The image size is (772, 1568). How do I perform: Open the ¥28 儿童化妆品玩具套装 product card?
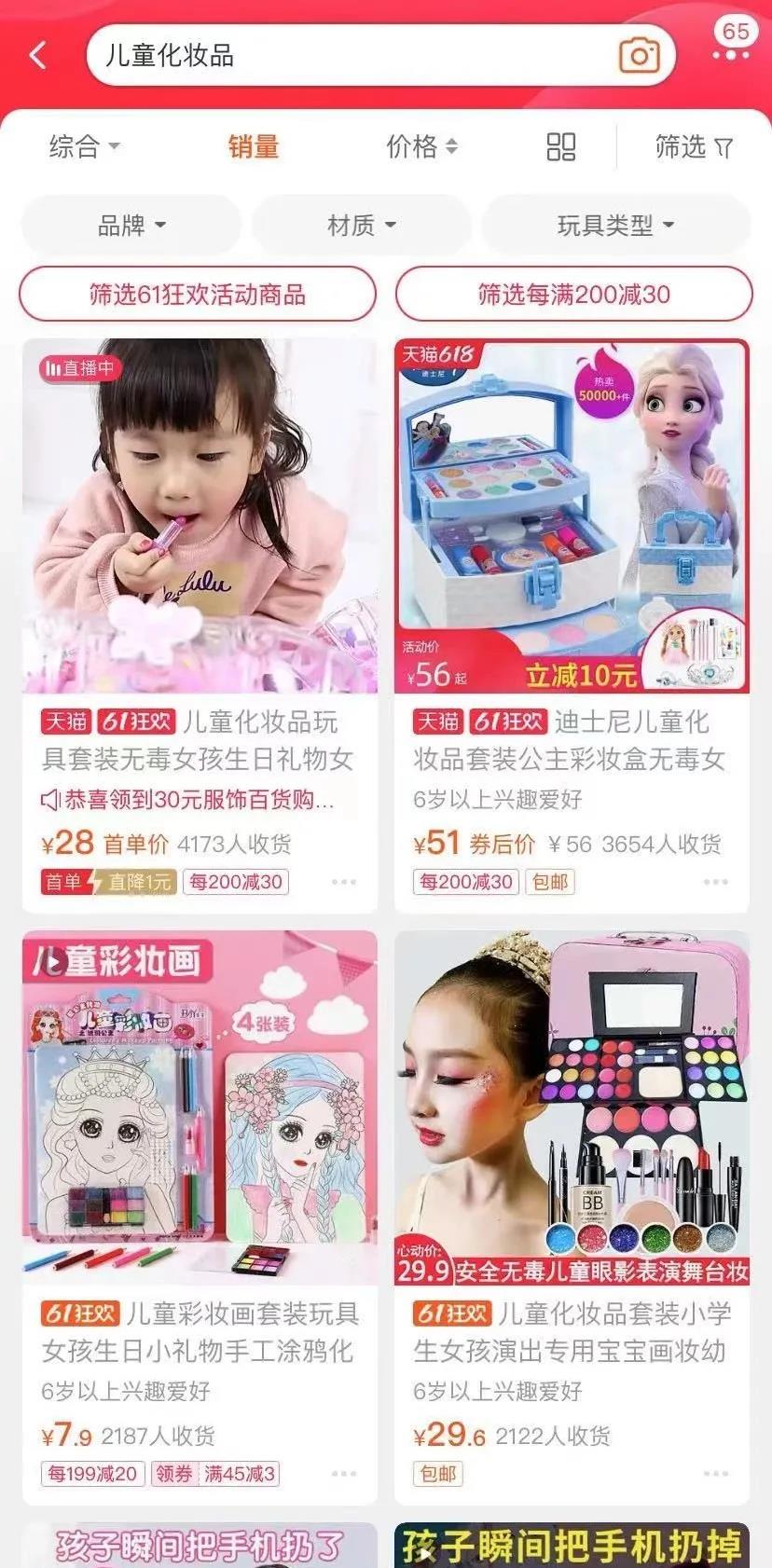click(x=200, y=626)
